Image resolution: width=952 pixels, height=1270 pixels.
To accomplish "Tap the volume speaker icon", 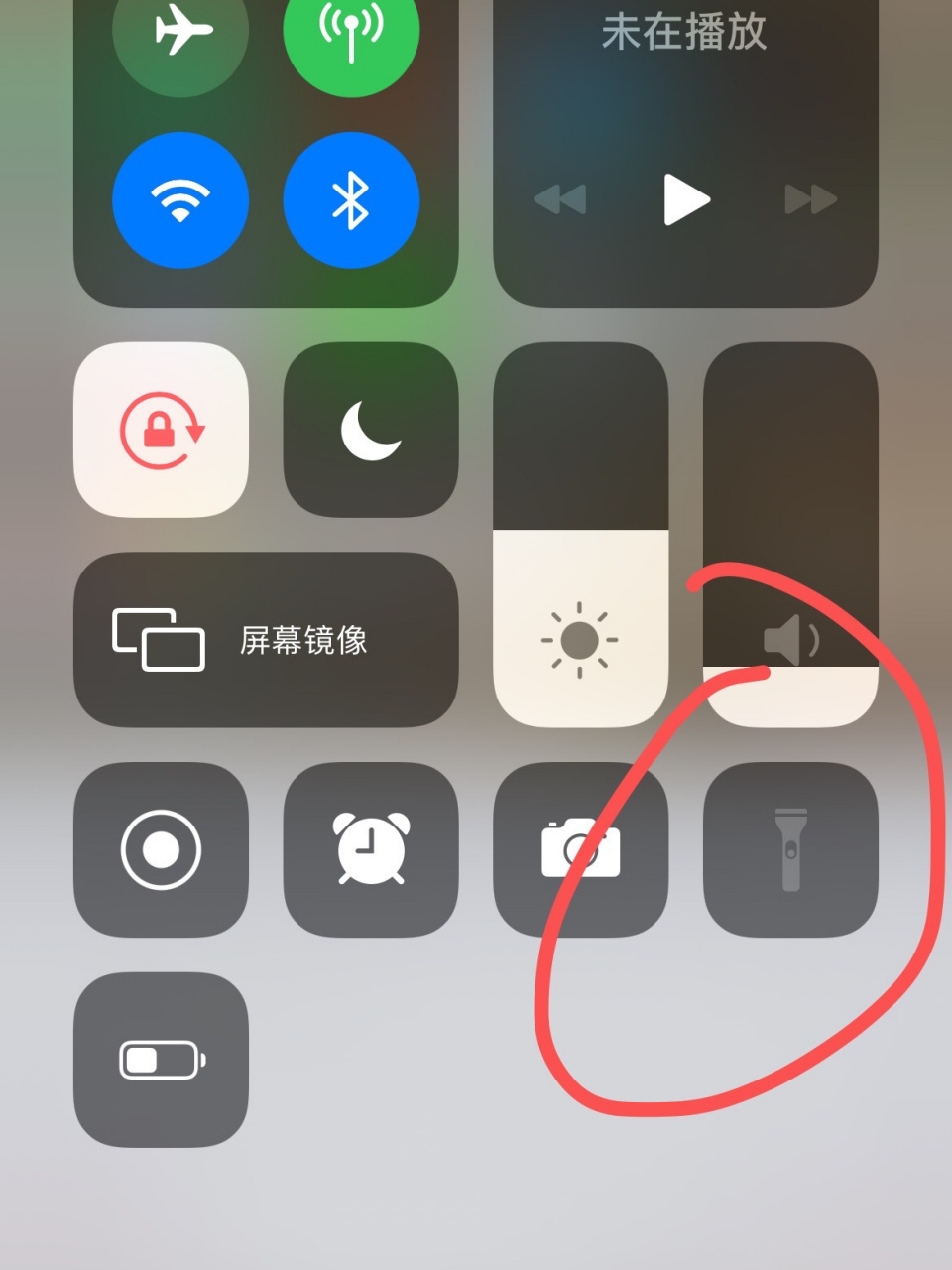I will (790, 640).
